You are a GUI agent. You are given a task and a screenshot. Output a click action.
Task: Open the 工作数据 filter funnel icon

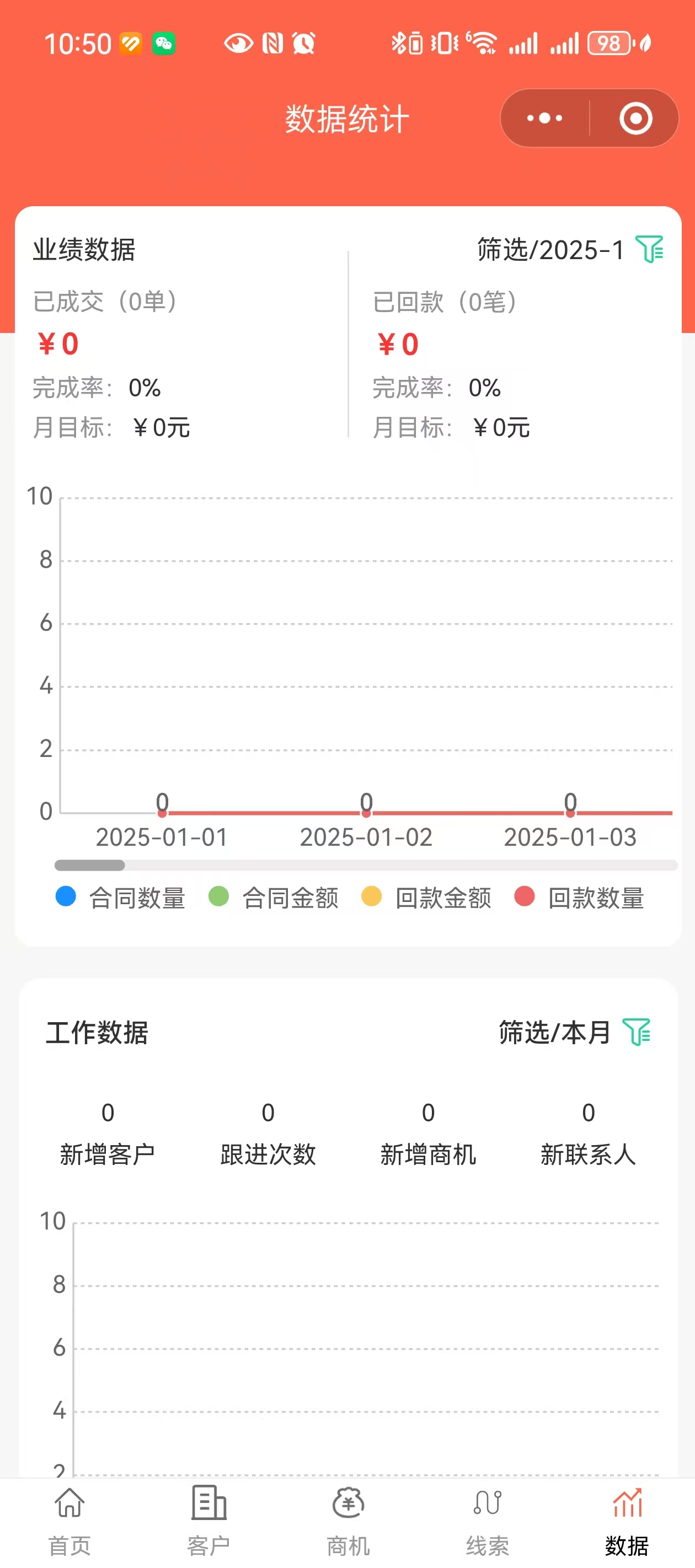click(x=637, y=1033)
